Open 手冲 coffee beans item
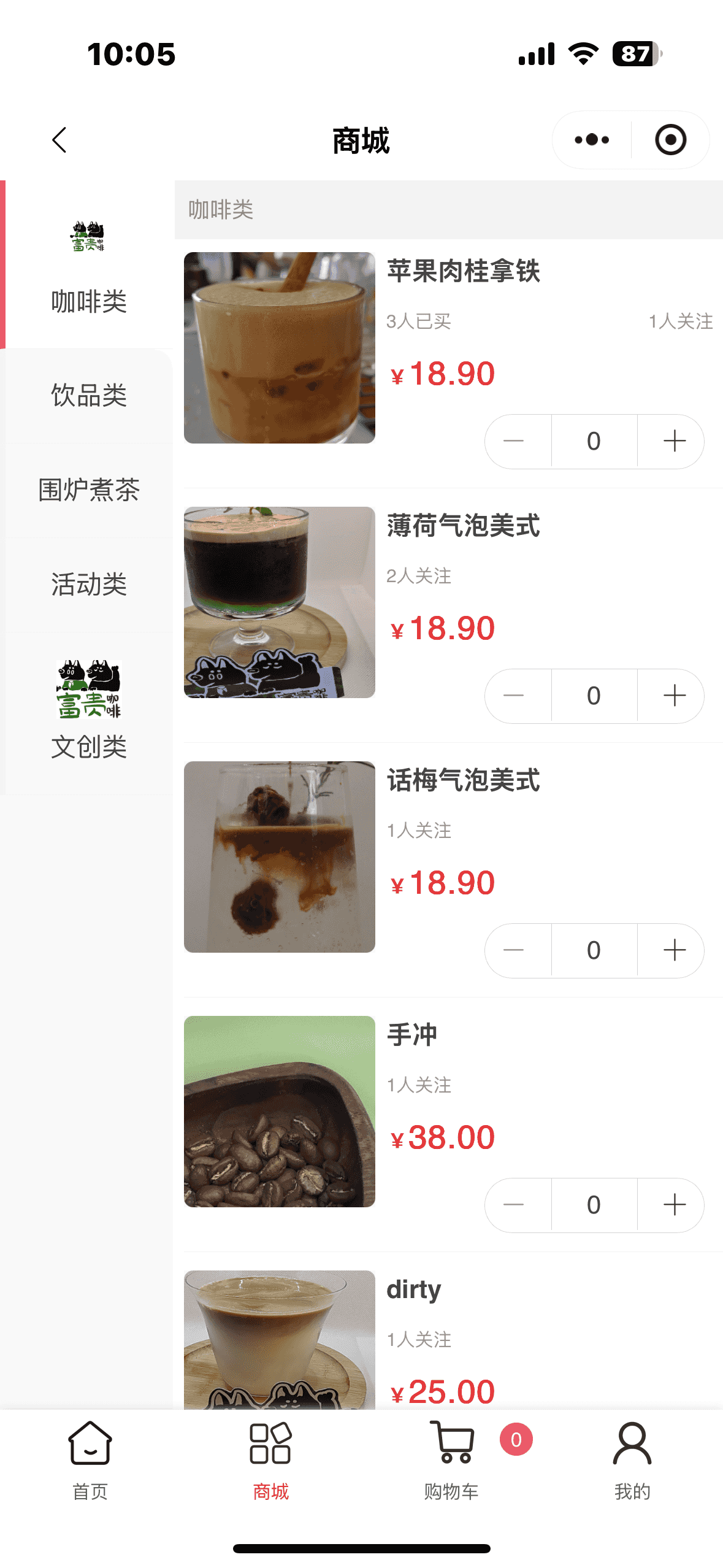The width and height of the screenshot is (723, 1568). point(280,1112)
